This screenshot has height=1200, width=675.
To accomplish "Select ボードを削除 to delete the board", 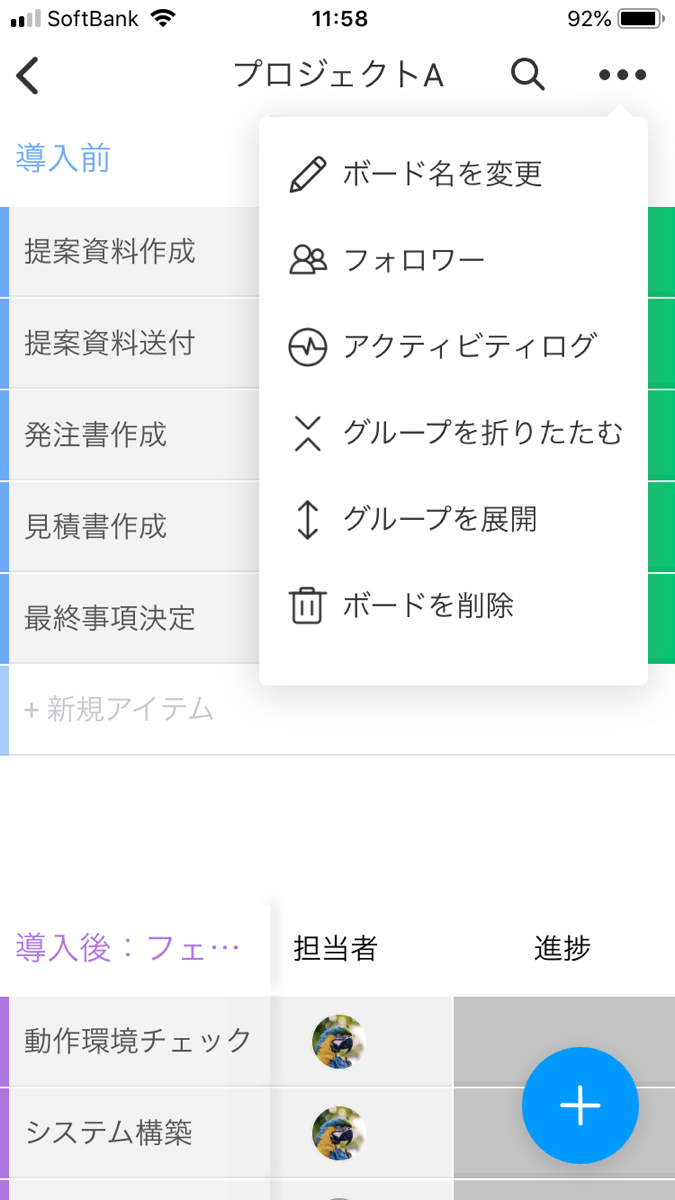I will 453,606.
